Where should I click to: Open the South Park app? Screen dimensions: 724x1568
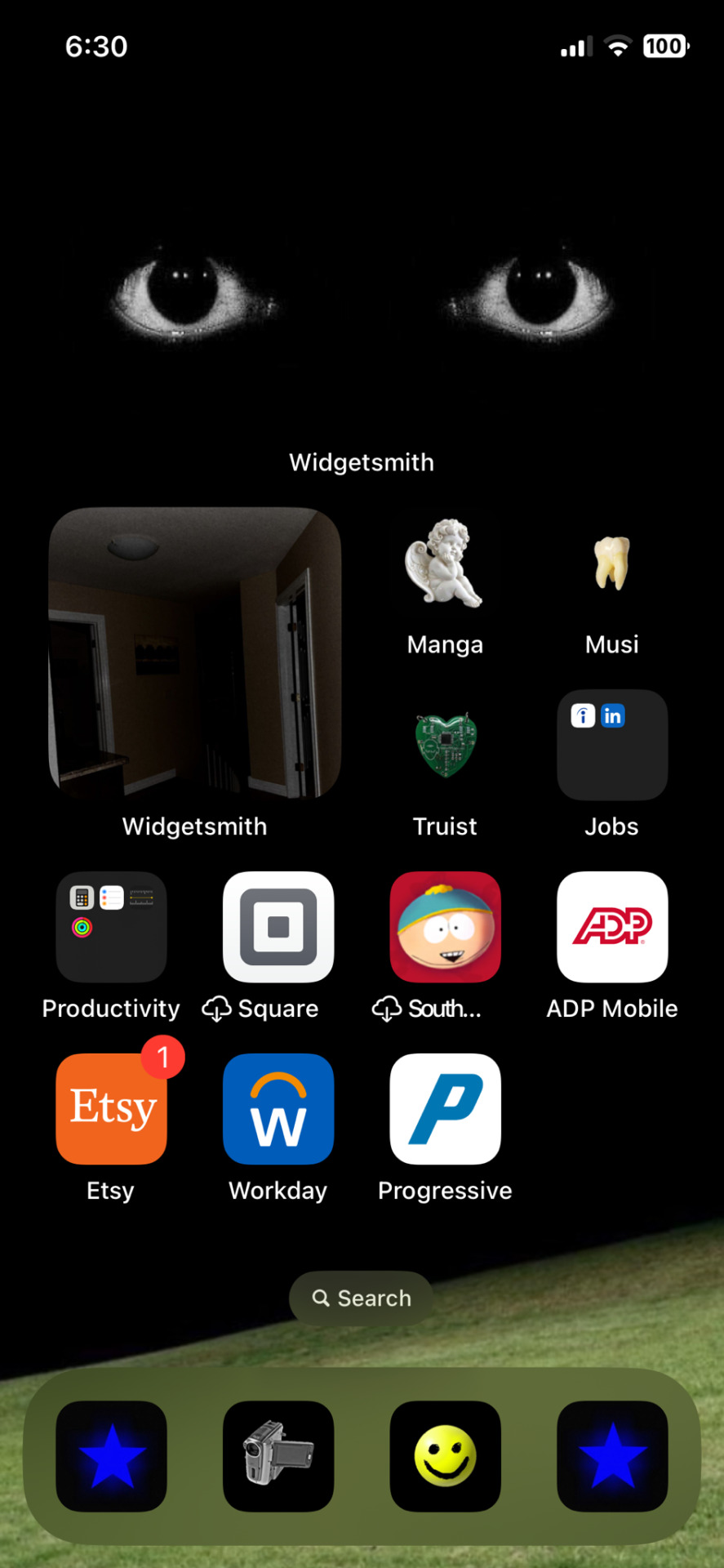(x=445, y=927)
